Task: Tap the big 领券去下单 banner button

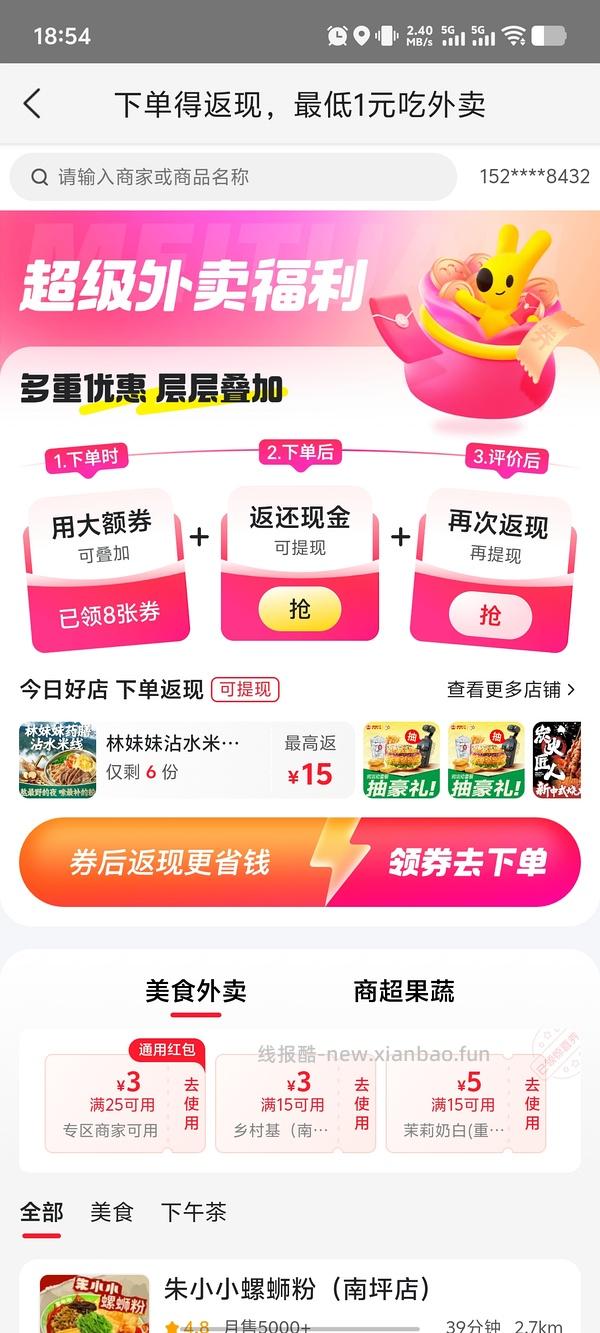Action: pyautogui.click(x=300, y=863)
